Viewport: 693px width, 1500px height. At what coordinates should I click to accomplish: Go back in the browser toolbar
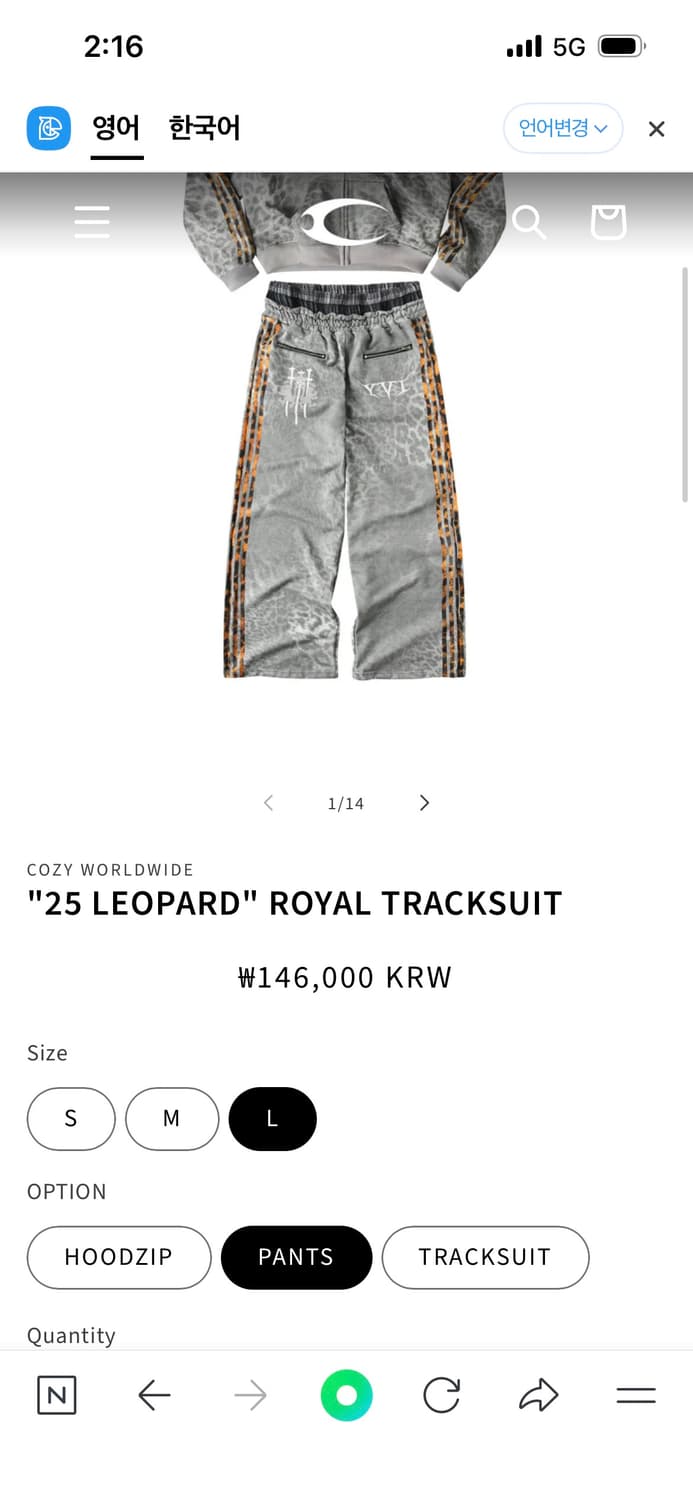click(154, 1395)
